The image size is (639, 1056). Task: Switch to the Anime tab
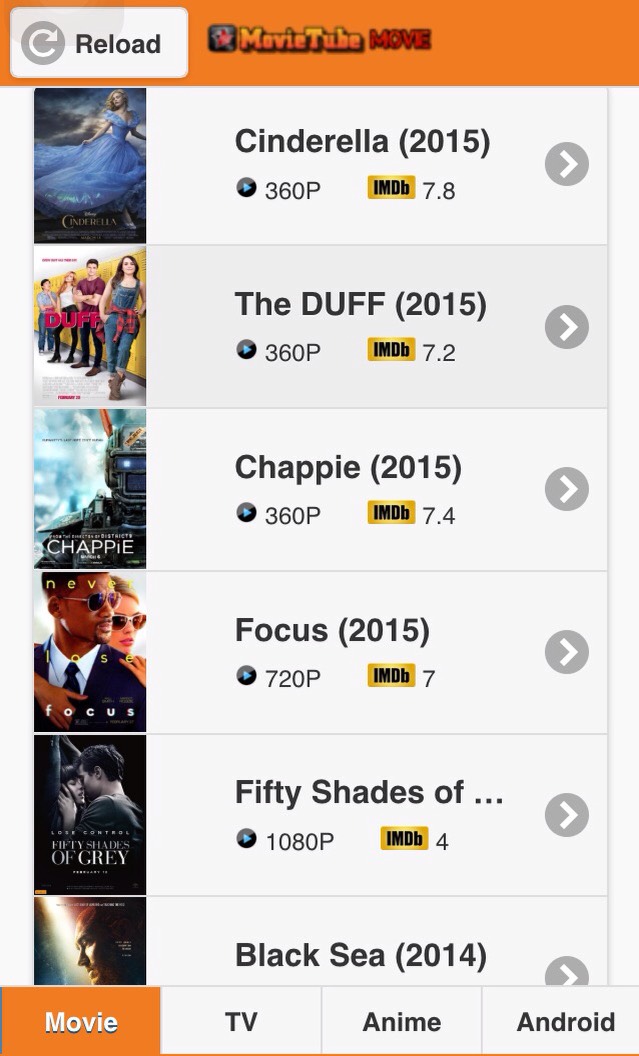tap(402, 1022)
